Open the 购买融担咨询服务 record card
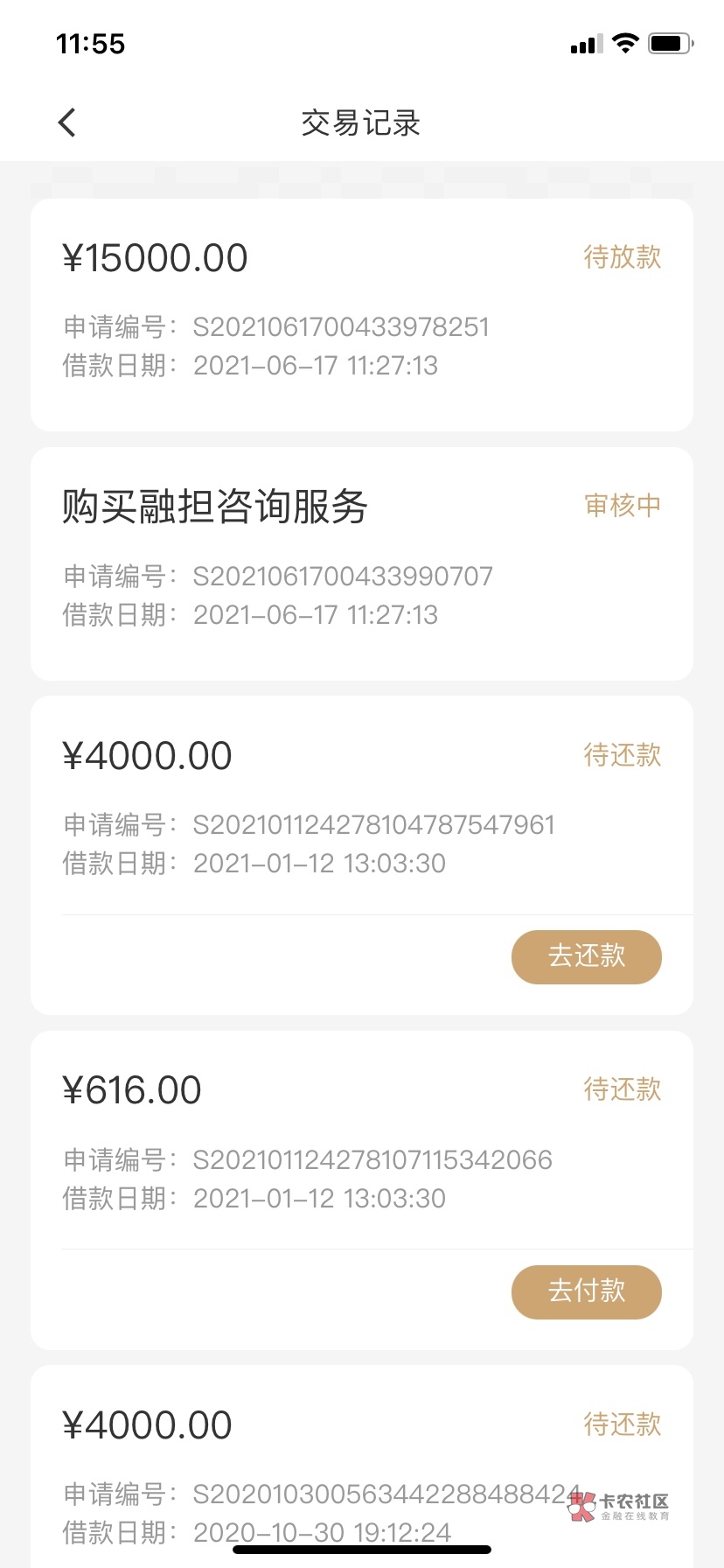 point(361,563)
